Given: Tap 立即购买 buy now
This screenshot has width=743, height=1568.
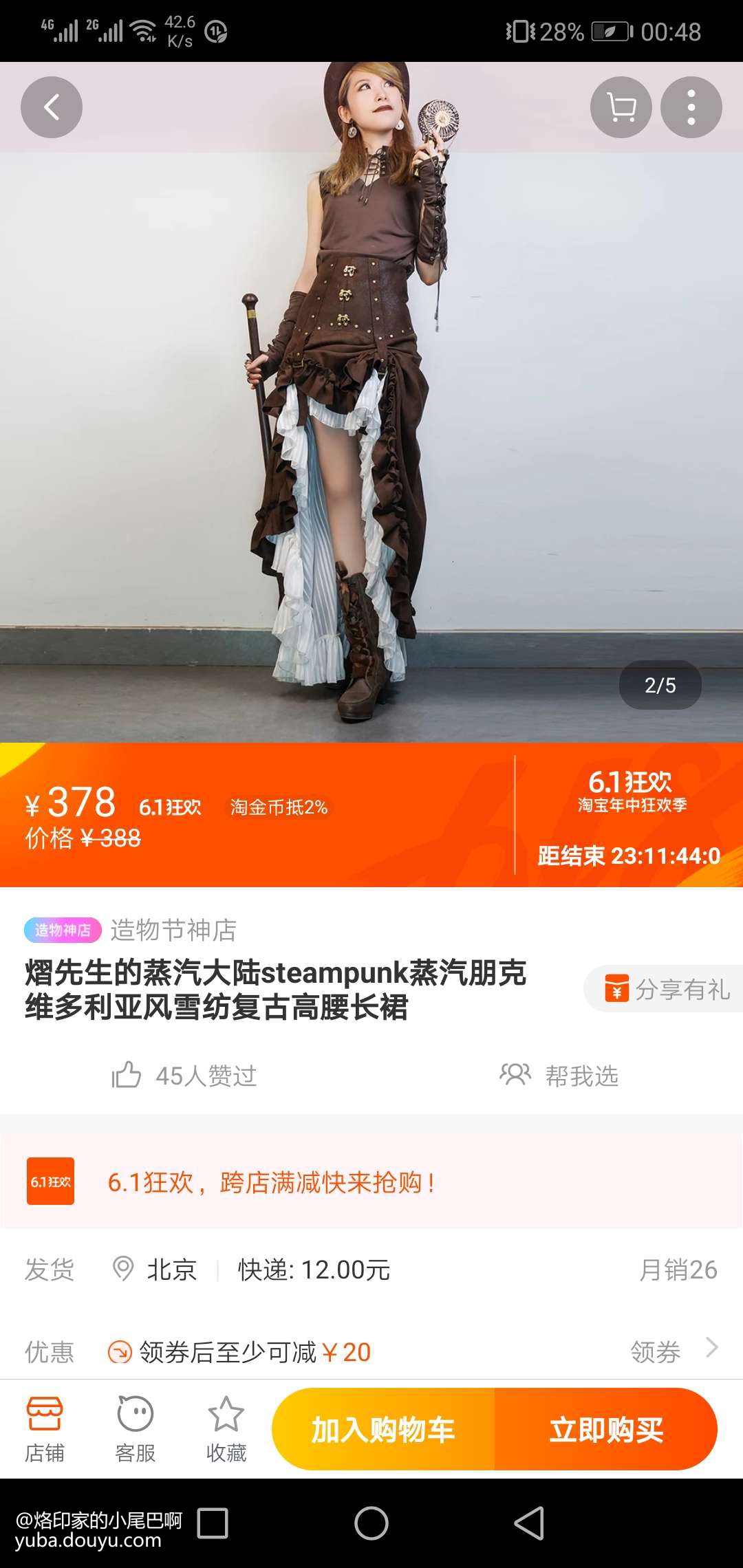Looking at the screenshot, I should (606, 1430).
